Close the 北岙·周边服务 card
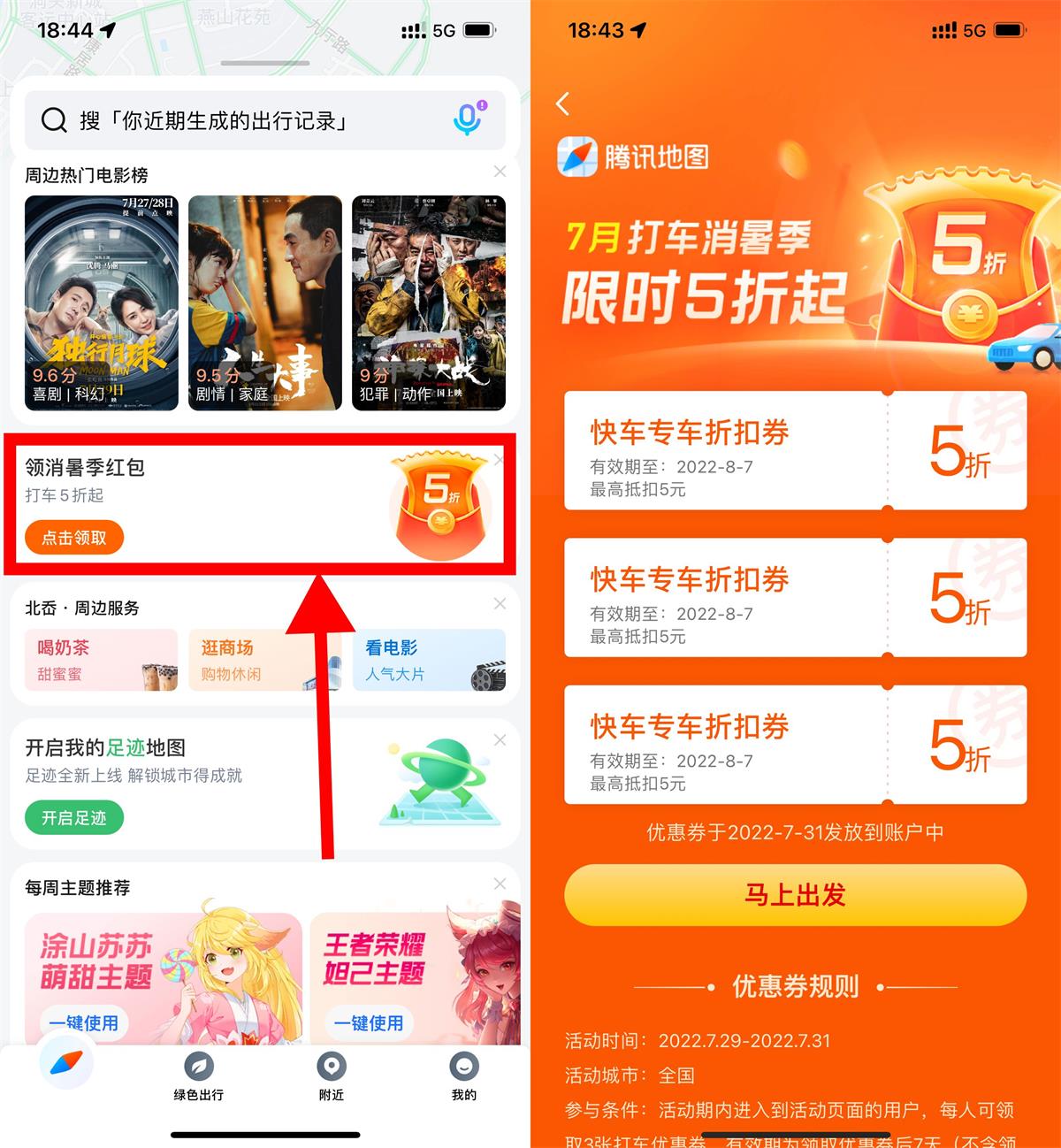Image resolution: width=1061 pixels, height=1148 pixels. pyautogui.click(x=500, y=604)
